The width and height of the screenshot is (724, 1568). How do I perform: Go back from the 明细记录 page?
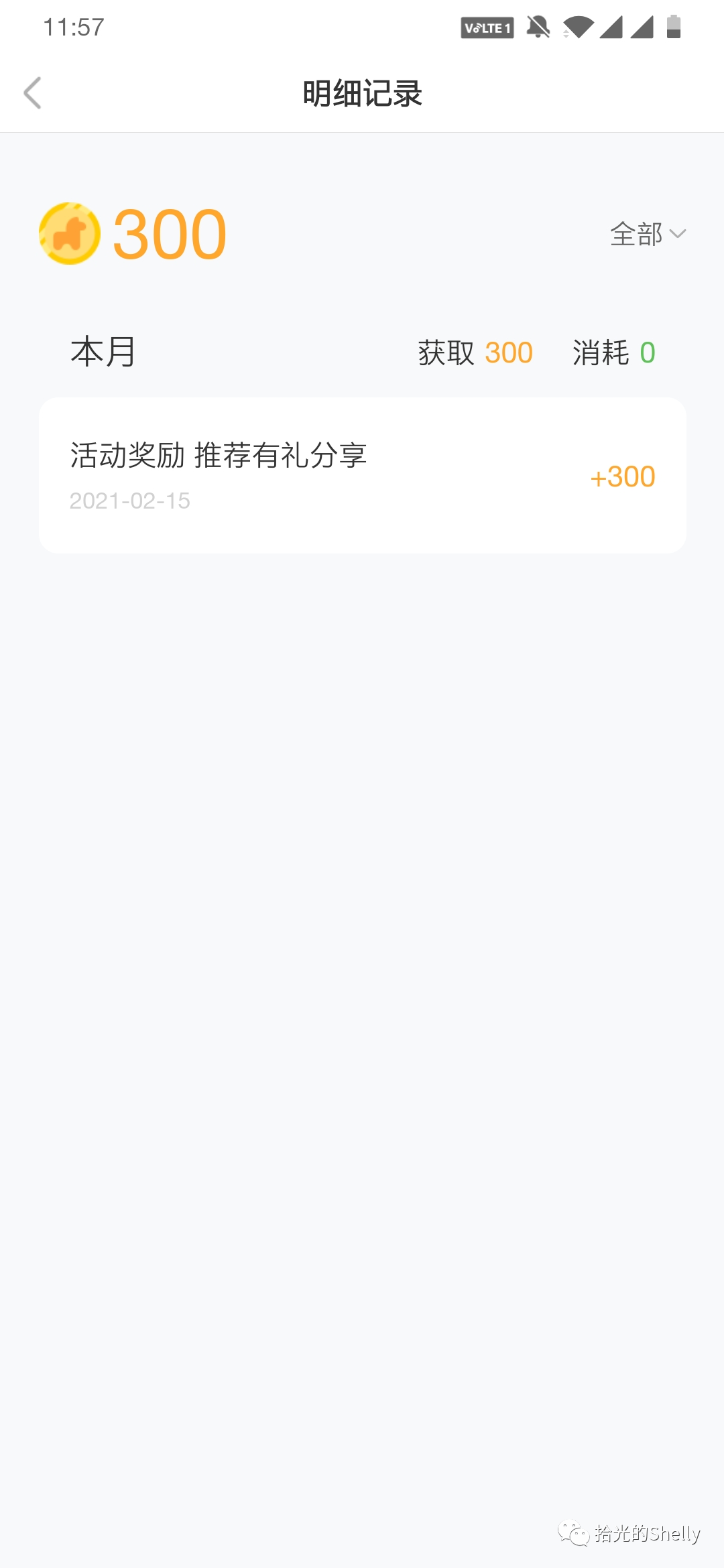32,92
